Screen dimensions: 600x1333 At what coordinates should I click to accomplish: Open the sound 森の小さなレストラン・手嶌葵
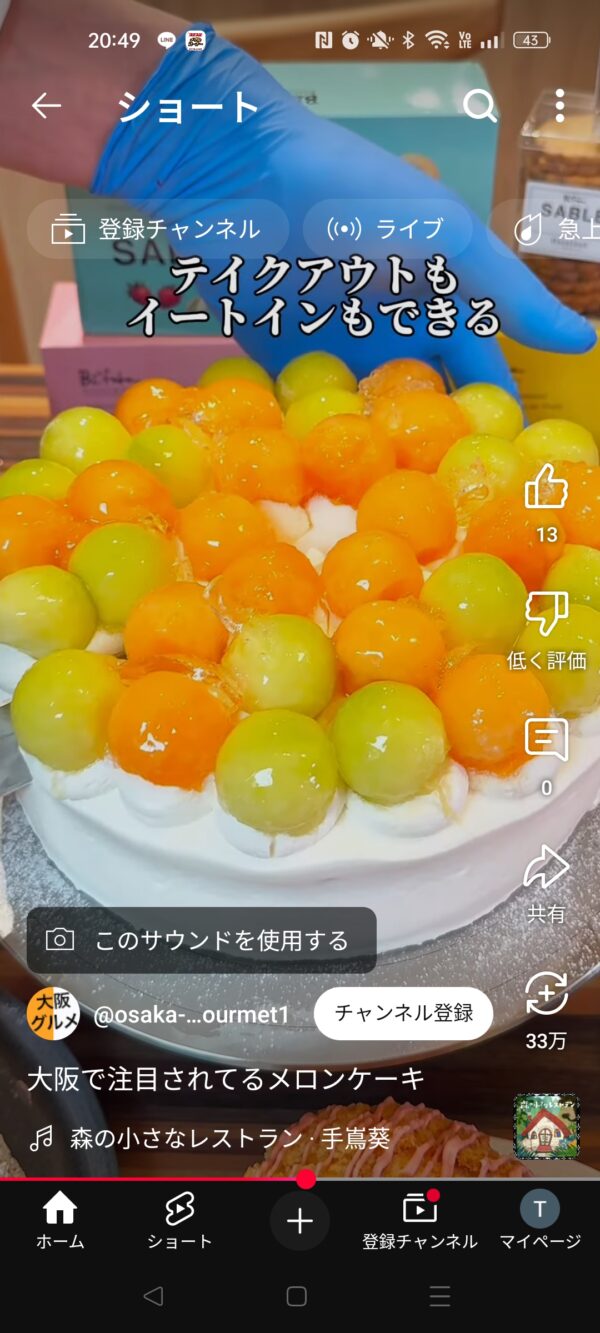pos(229,1138)
